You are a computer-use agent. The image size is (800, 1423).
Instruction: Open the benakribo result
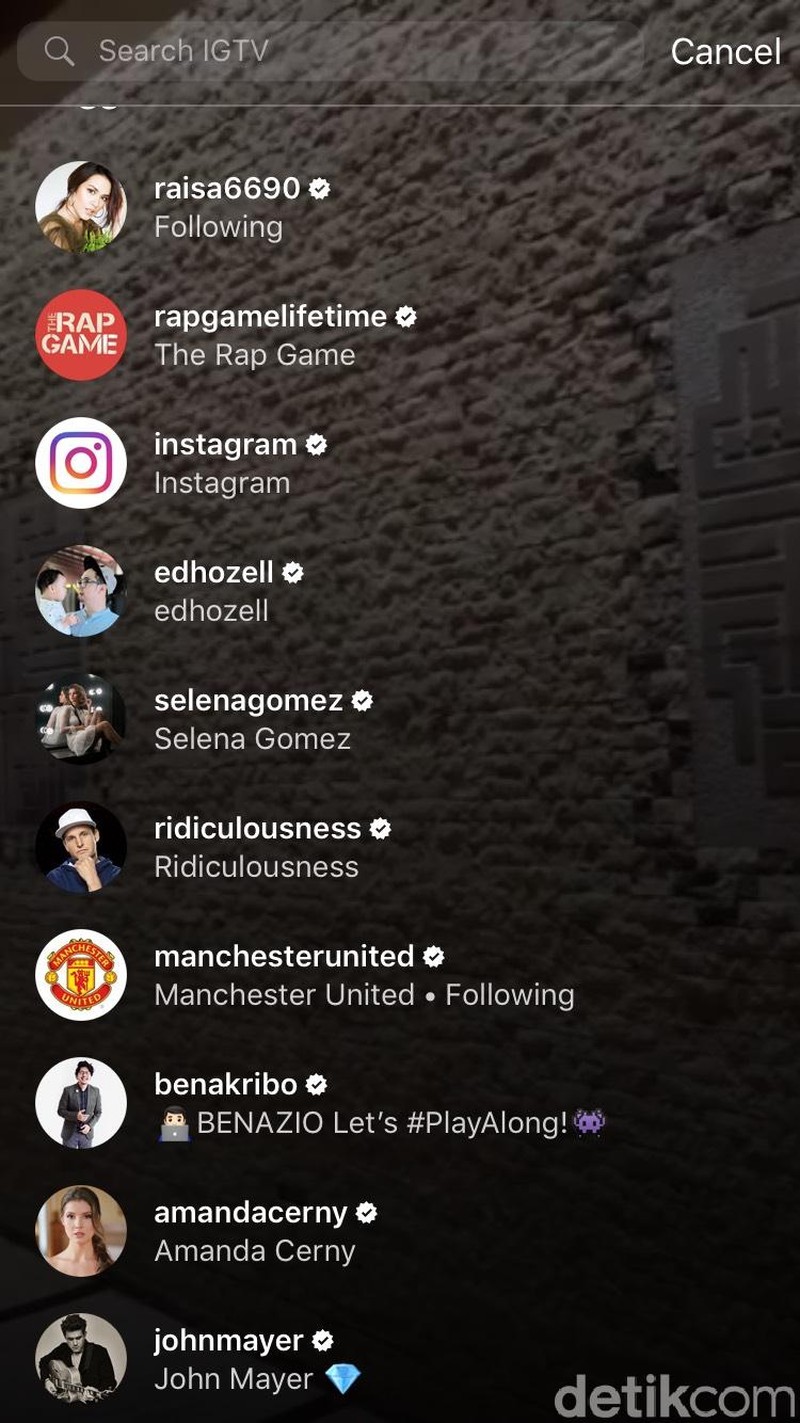point(240,1103)
